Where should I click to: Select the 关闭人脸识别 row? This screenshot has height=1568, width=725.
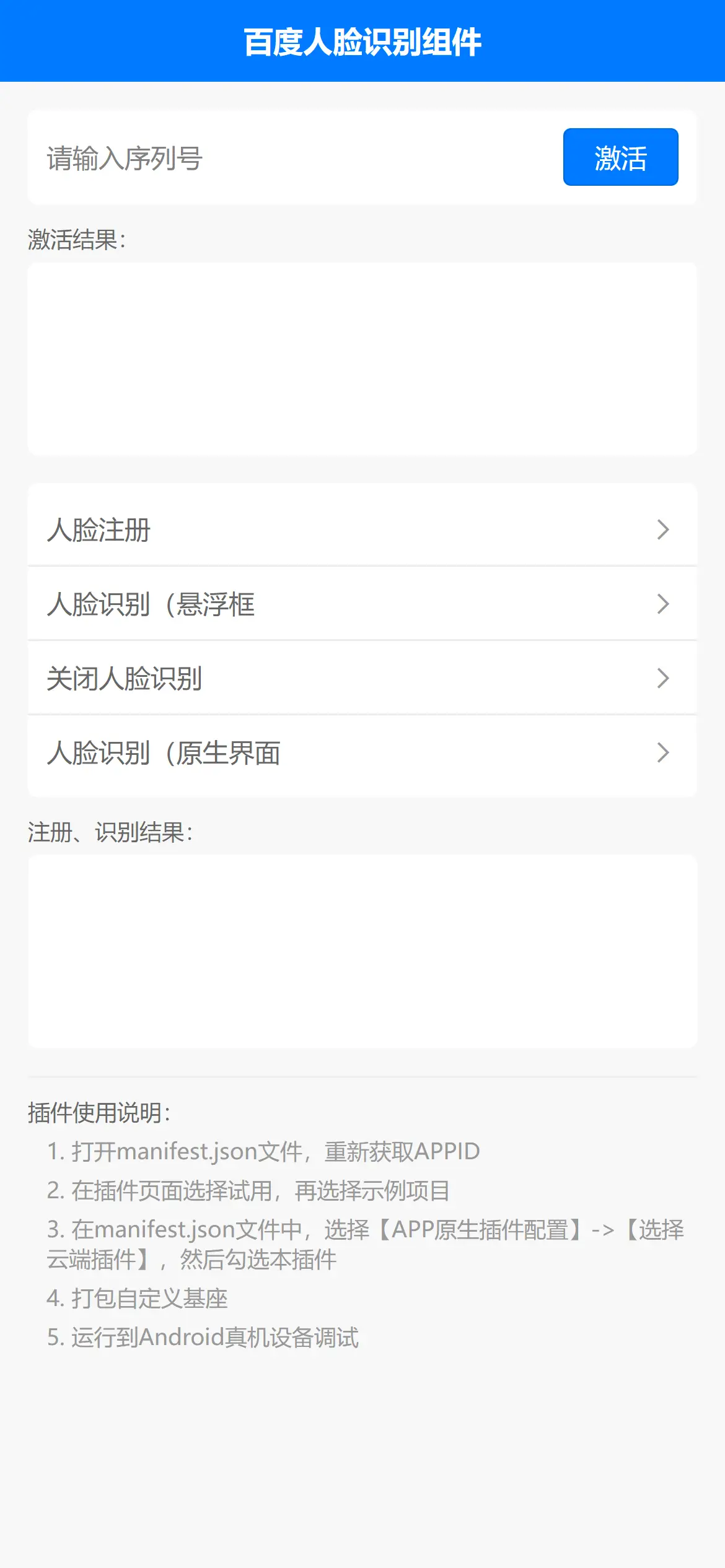362,678
